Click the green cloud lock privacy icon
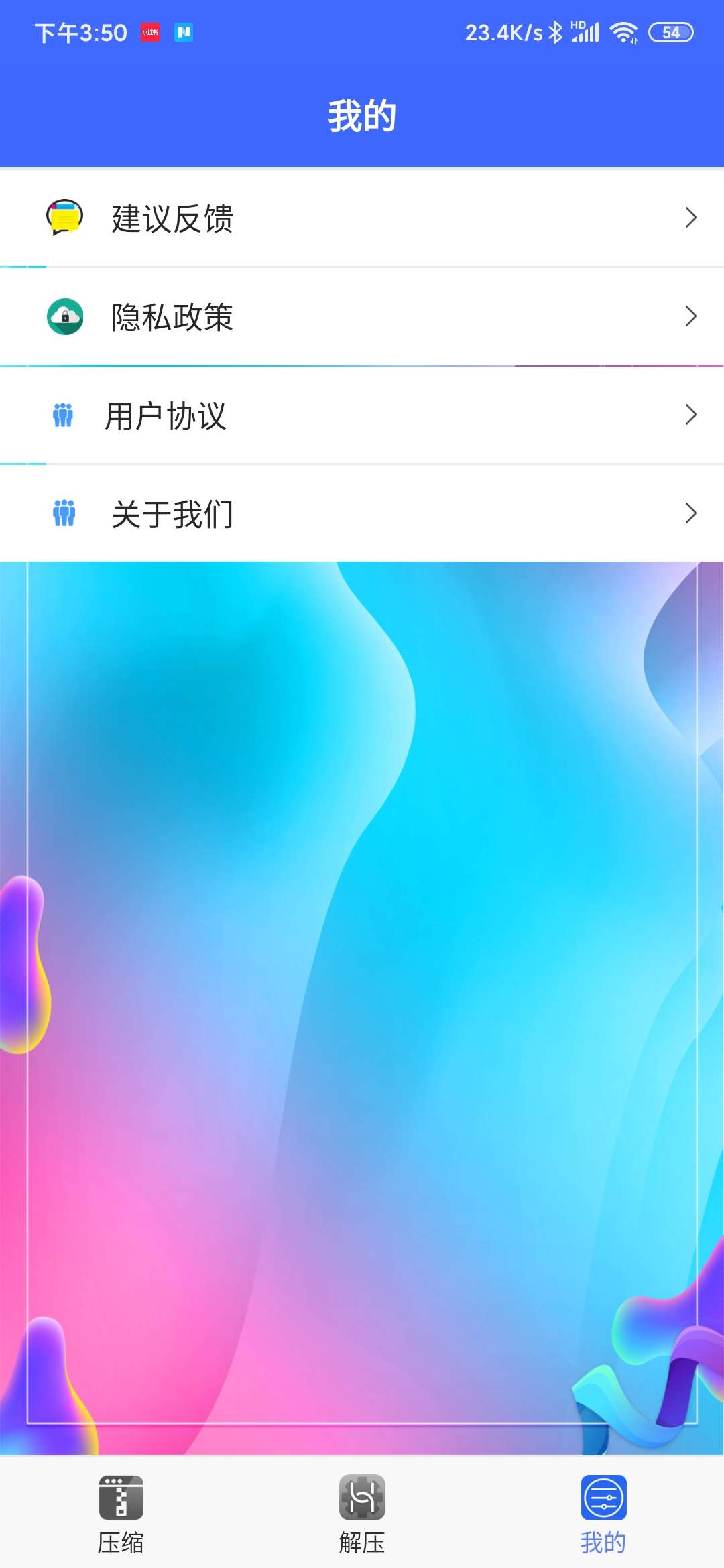The width and height of the screenshot is (724, 1568). [64, 315]
